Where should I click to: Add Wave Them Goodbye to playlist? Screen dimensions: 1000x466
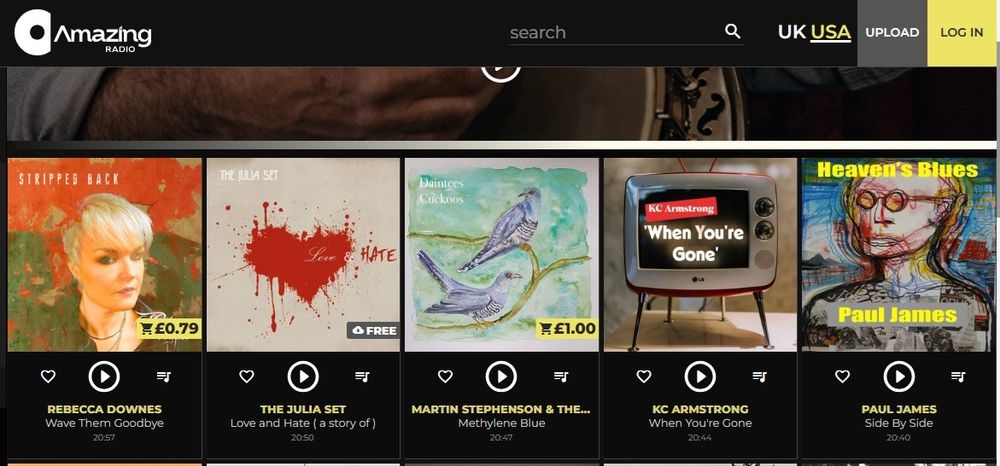pyautogui.click(x=163, y=376)
